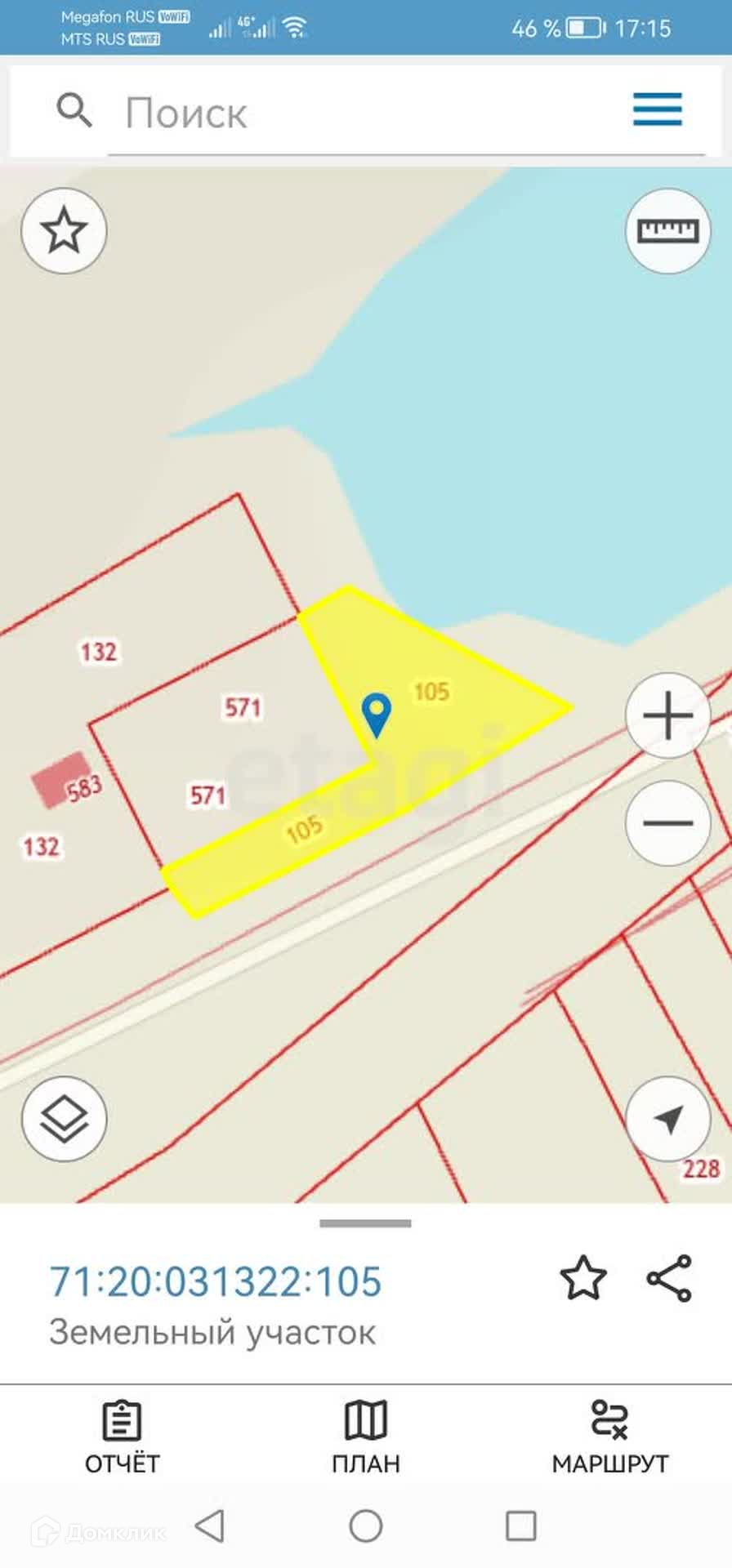Go to the home screen
This screenshot has height=1568, width=732.
[365, 1526]
